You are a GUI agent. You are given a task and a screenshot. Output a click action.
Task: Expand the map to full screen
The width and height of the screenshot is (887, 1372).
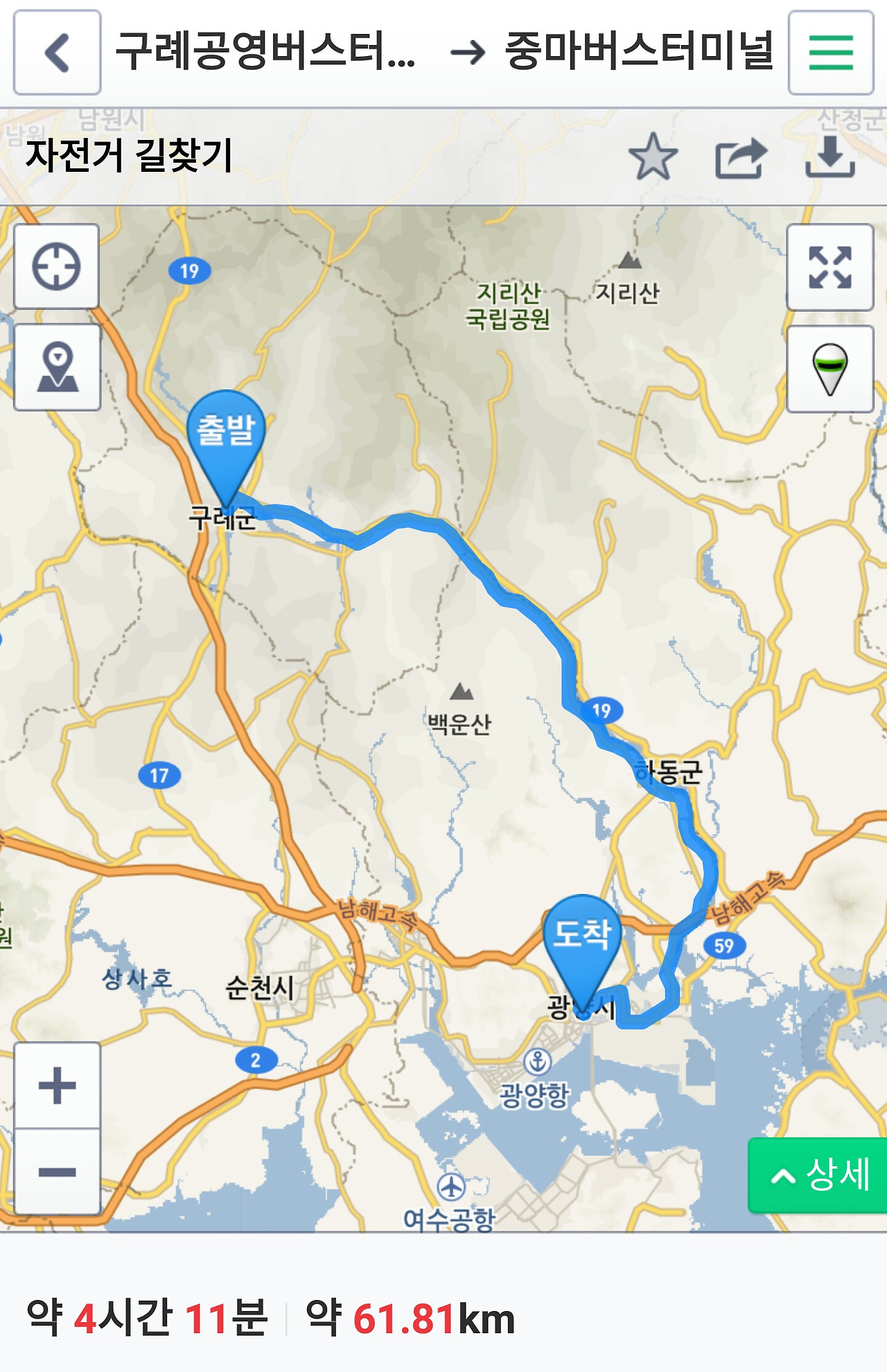pos(829,267)
